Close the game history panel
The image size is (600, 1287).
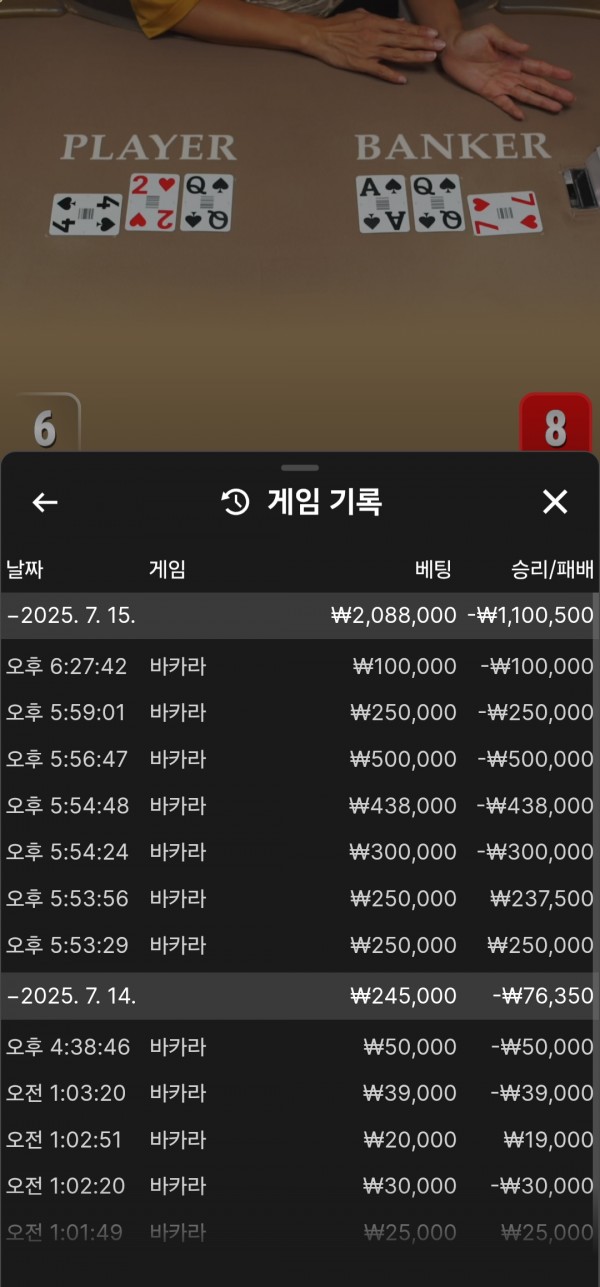[x=555, y=502]
